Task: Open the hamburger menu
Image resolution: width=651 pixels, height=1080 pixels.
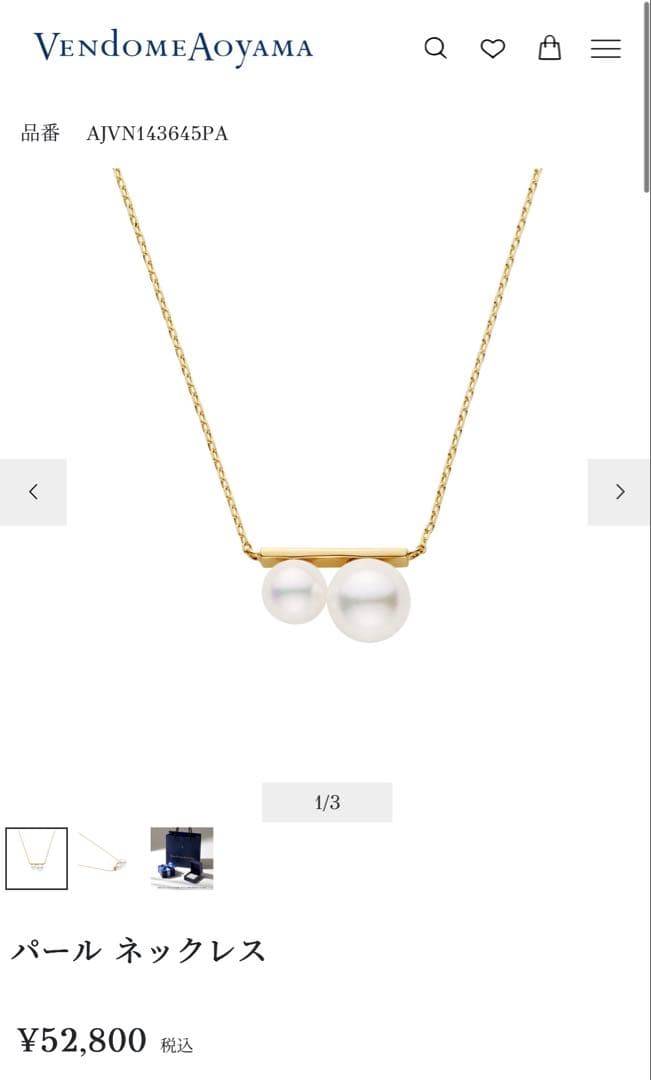Action: tap(605, 48)
